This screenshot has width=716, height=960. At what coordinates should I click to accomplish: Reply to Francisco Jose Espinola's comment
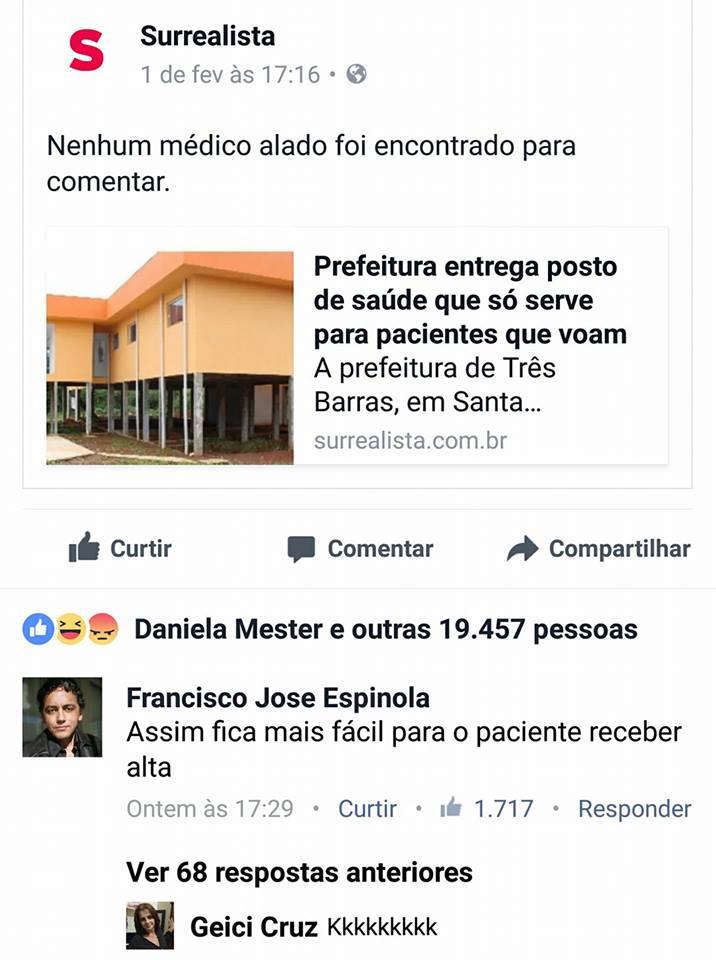pos(634,808)
